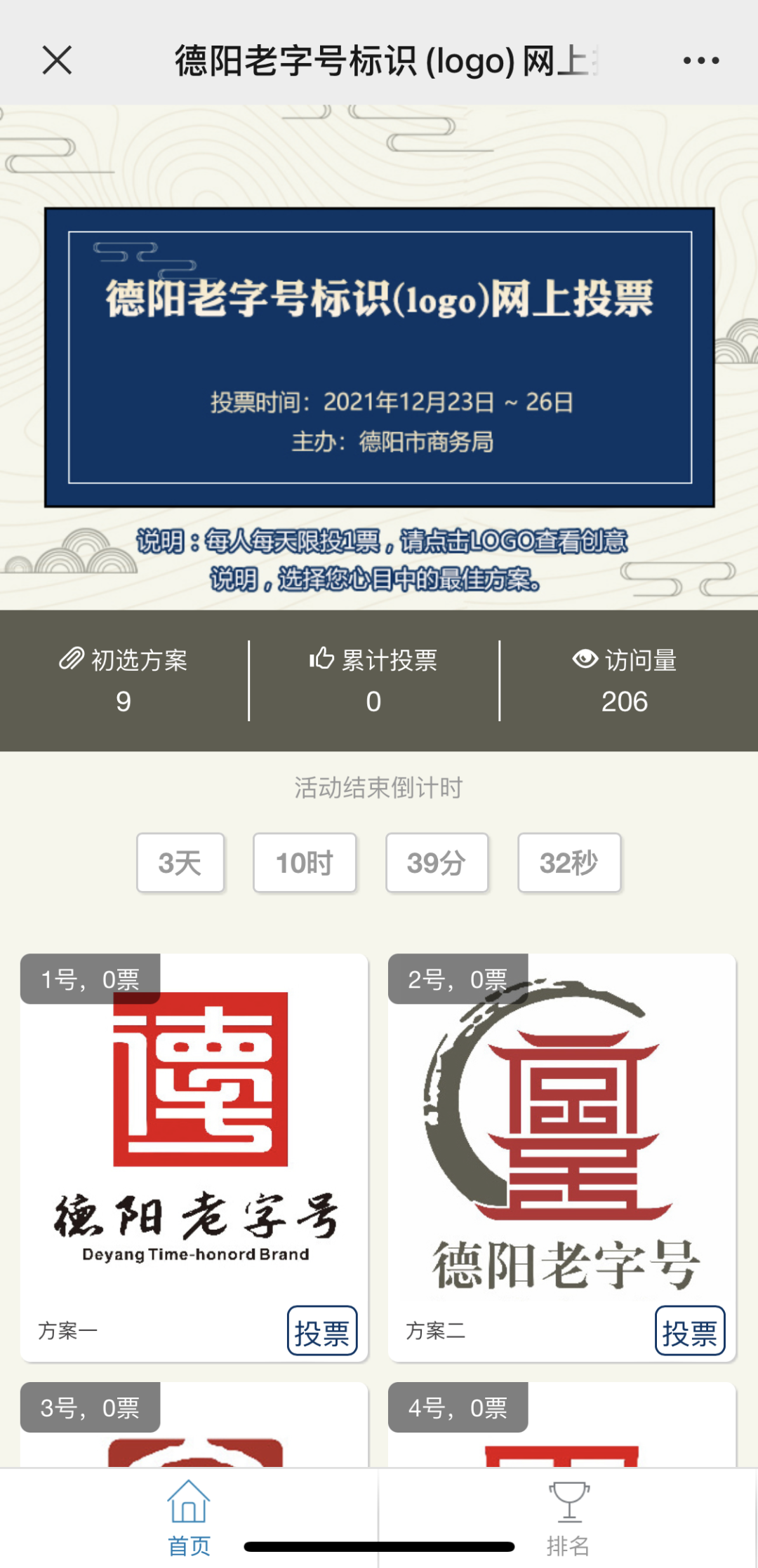Vote for 方案二

(689, 1332)
